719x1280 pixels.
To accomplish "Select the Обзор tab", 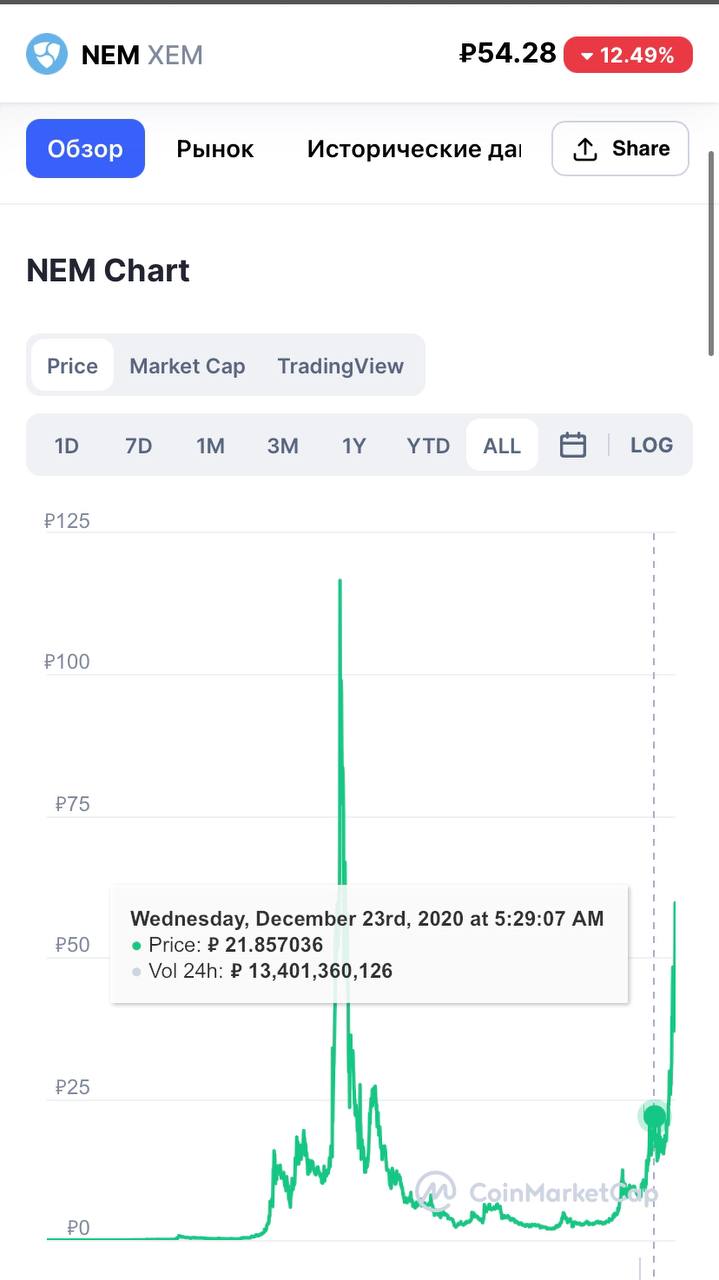I will (x=85, y=149).
